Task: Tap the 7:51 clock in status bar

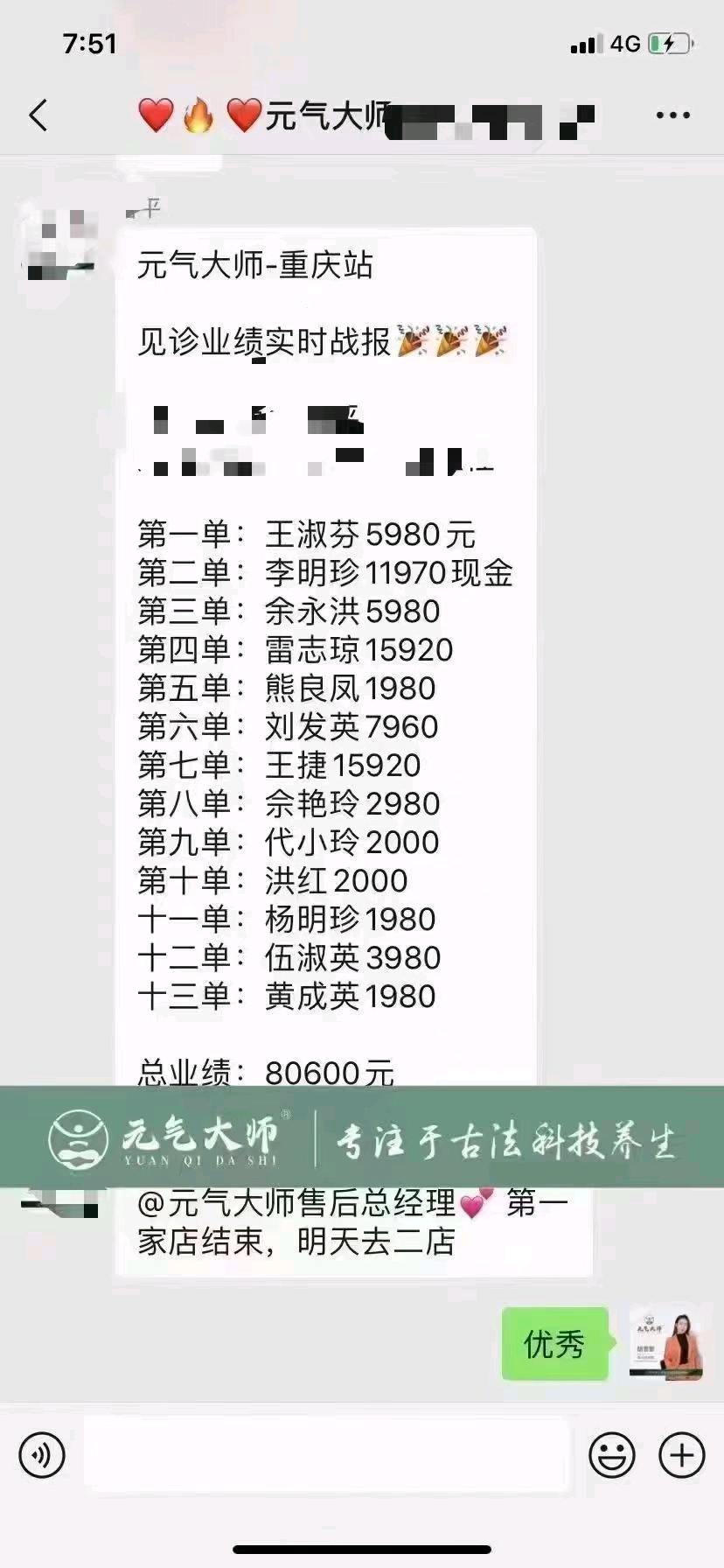Action: coord(90,39)
